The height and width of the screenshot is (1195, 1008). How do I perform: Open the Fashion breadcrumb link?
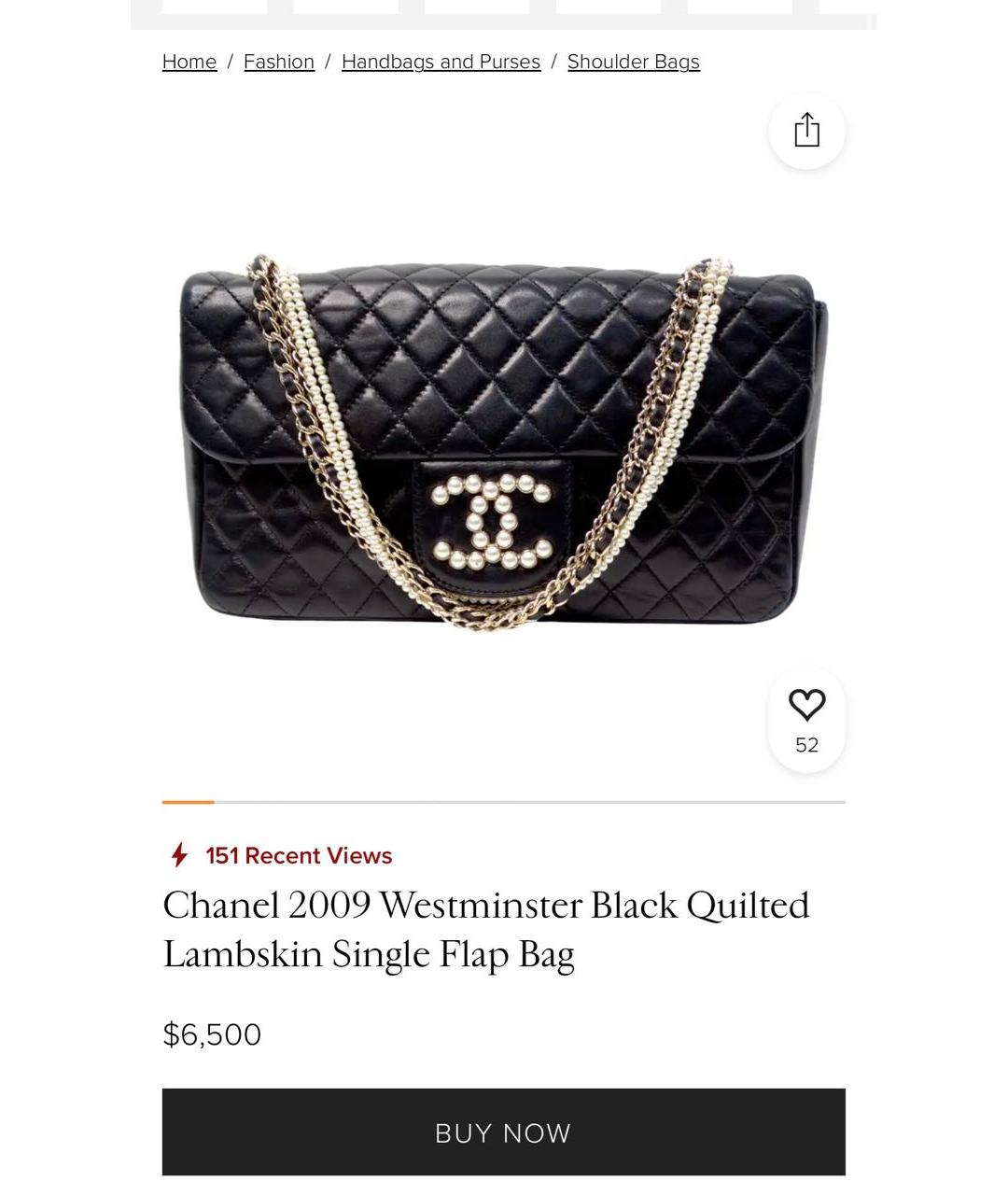[x=279, y=62]
